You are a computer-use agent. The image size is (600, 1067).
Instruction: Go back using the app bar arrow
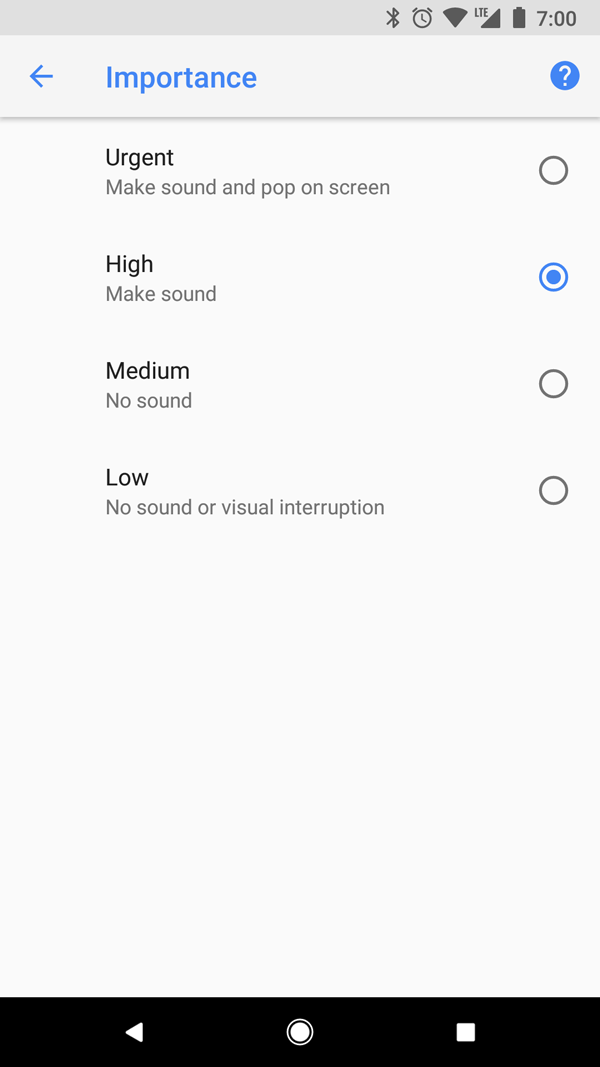(x=41, y=76)
